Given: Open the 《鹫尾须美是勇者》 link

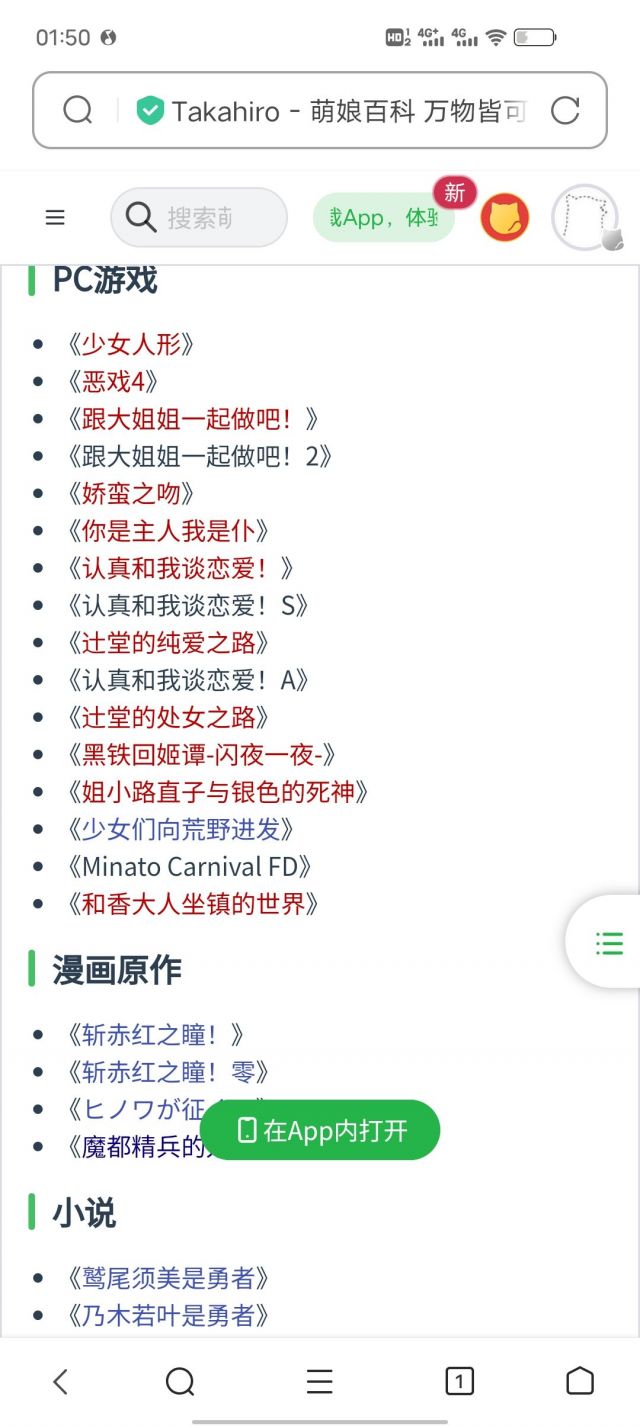Looking at the screenshot, I should (168, 1278).
